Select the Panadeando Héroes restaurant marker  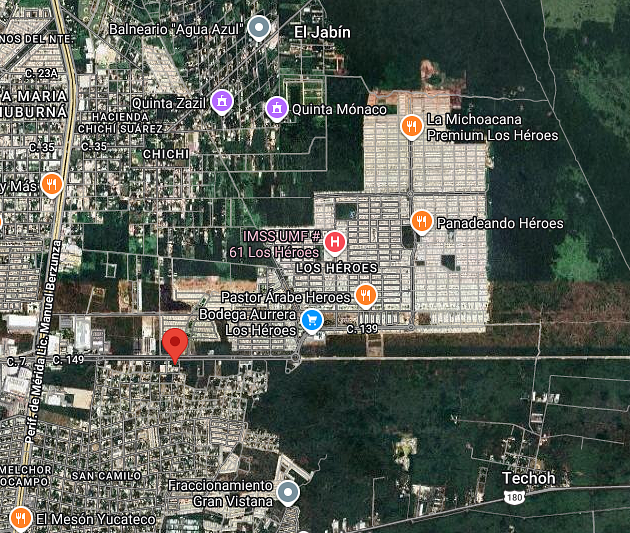pyautogui.click(x=422, y=222)
